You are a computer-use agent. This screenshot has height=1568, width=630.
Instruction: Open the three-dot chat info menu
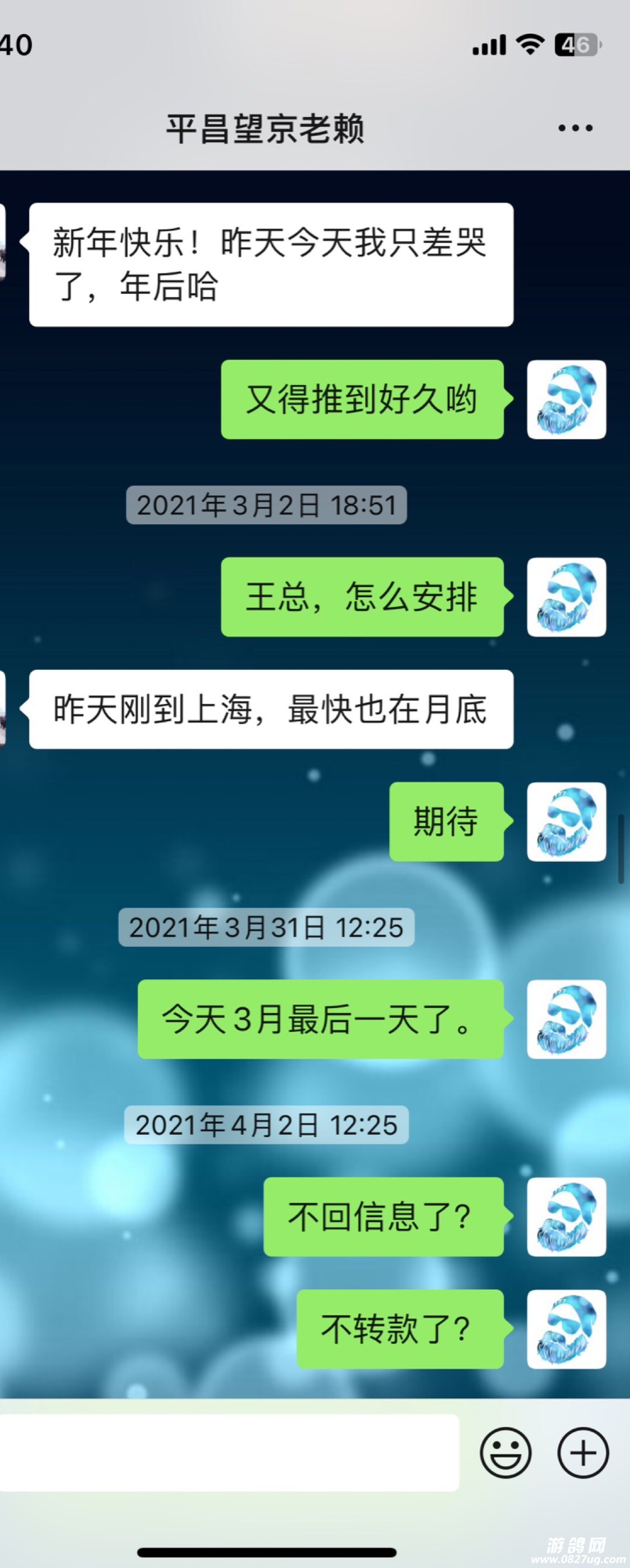click(x=575, y=128)
